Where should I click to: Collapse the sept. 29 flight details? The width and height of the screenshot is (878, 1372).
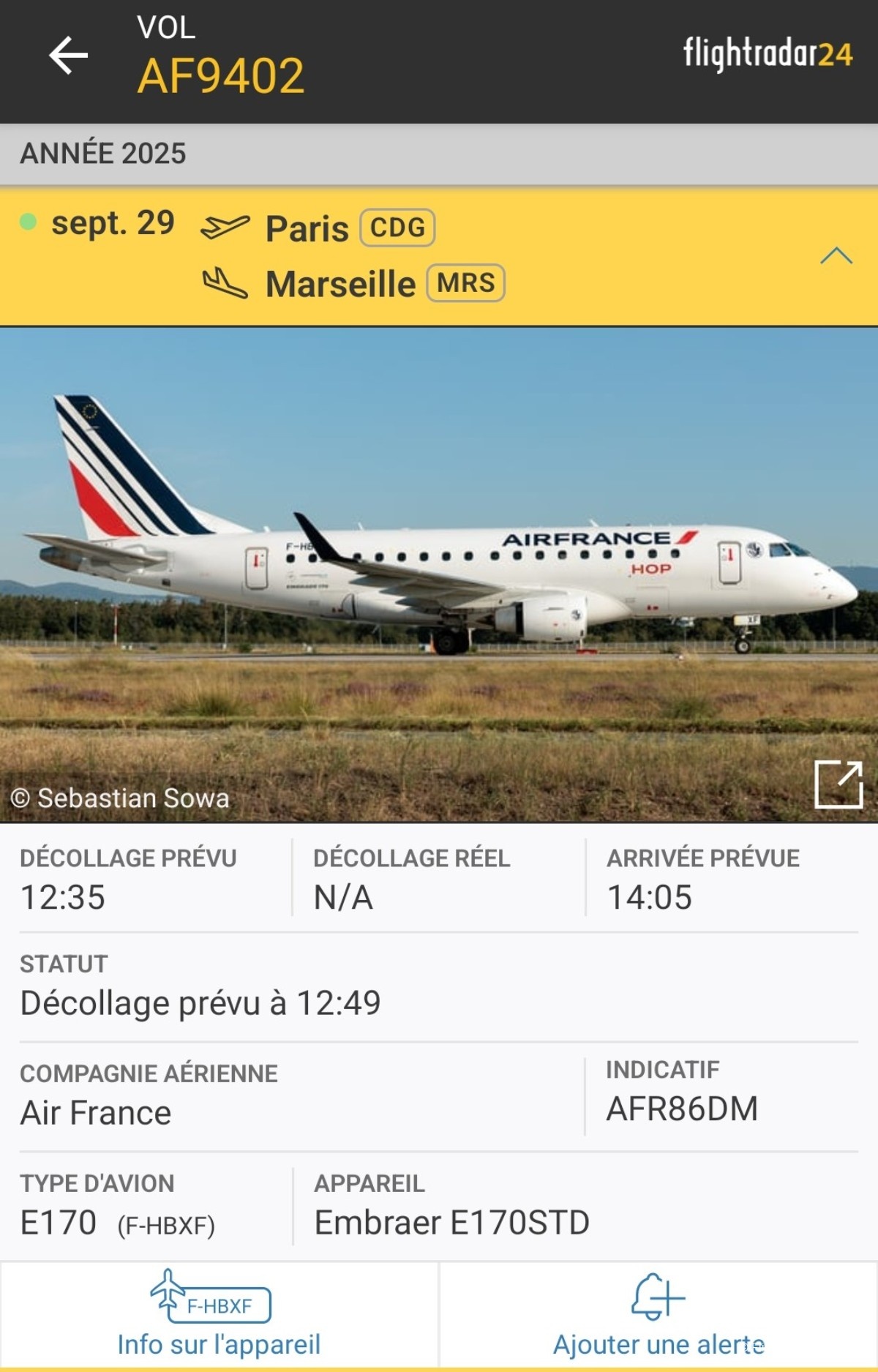coord(836,256)
